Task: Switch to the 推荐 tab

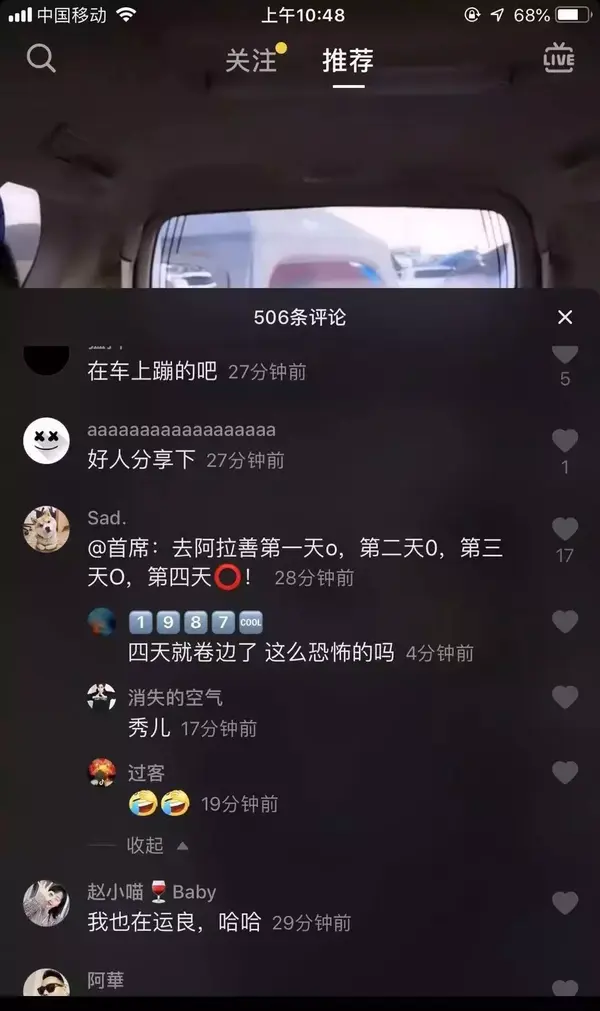Action: [348, 60]
